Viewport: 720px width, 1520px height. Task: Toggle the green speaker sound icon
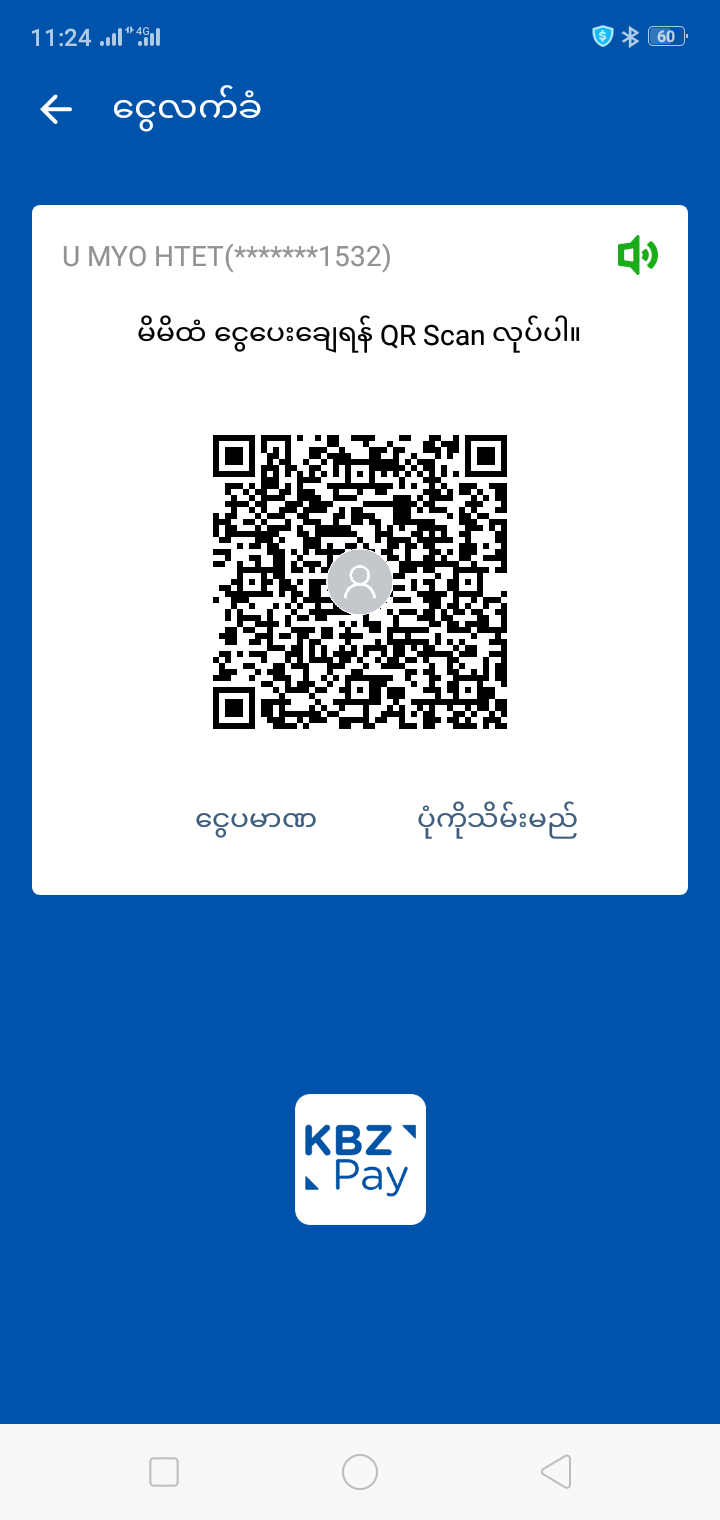637,256
